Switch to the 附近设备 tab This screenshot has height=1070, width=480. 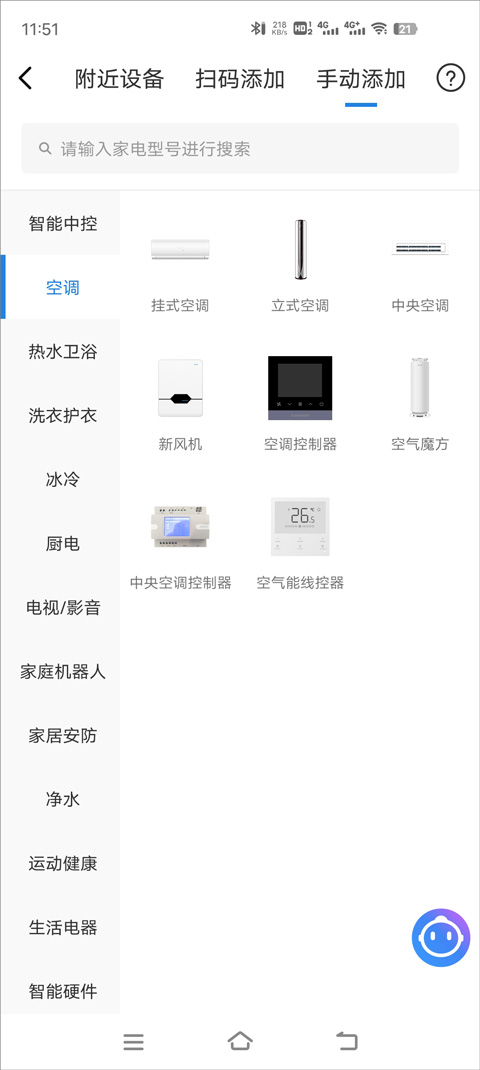pos(119,79)
